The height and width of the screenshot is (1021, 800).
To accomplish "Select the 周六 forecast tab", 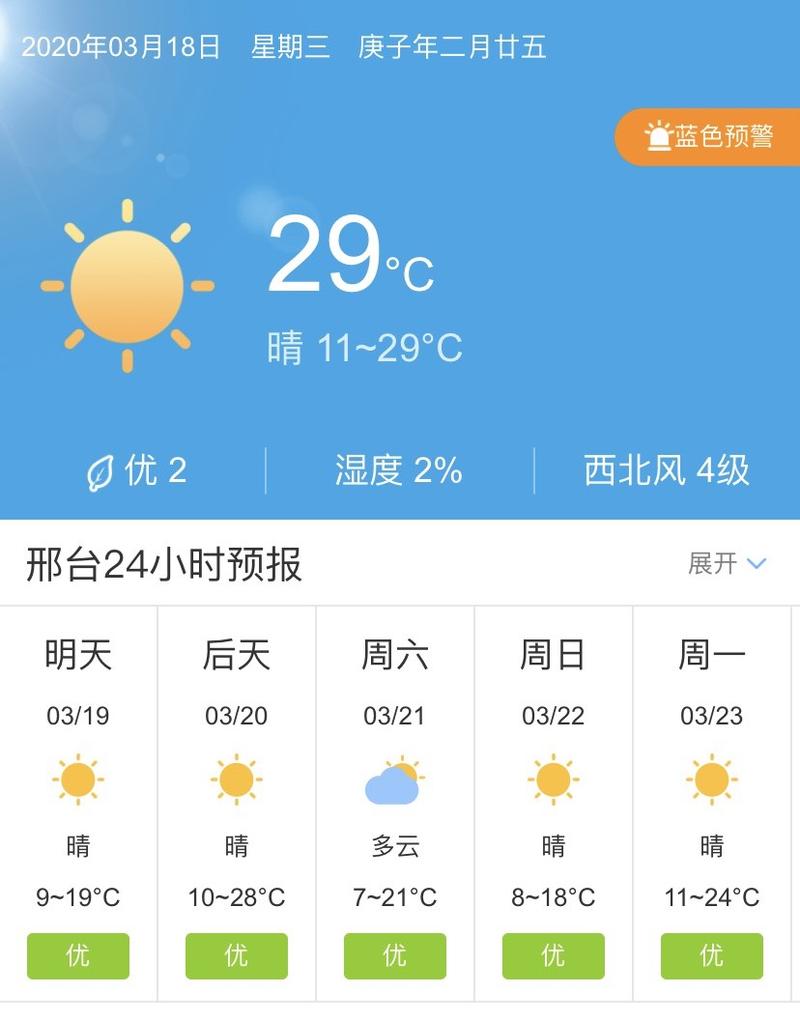I will click(395, 655).
